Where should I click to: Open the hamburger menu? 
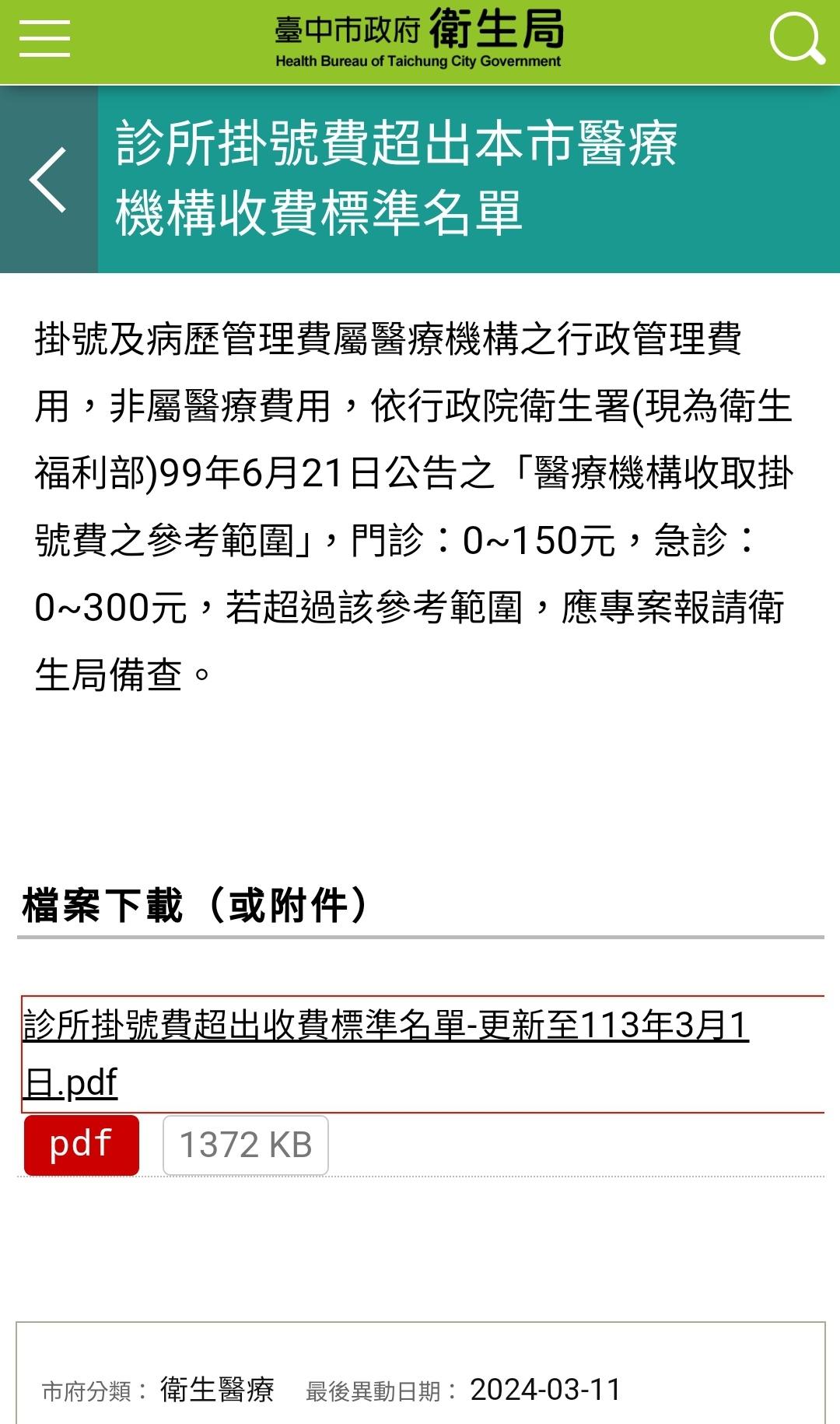point(44,38)
